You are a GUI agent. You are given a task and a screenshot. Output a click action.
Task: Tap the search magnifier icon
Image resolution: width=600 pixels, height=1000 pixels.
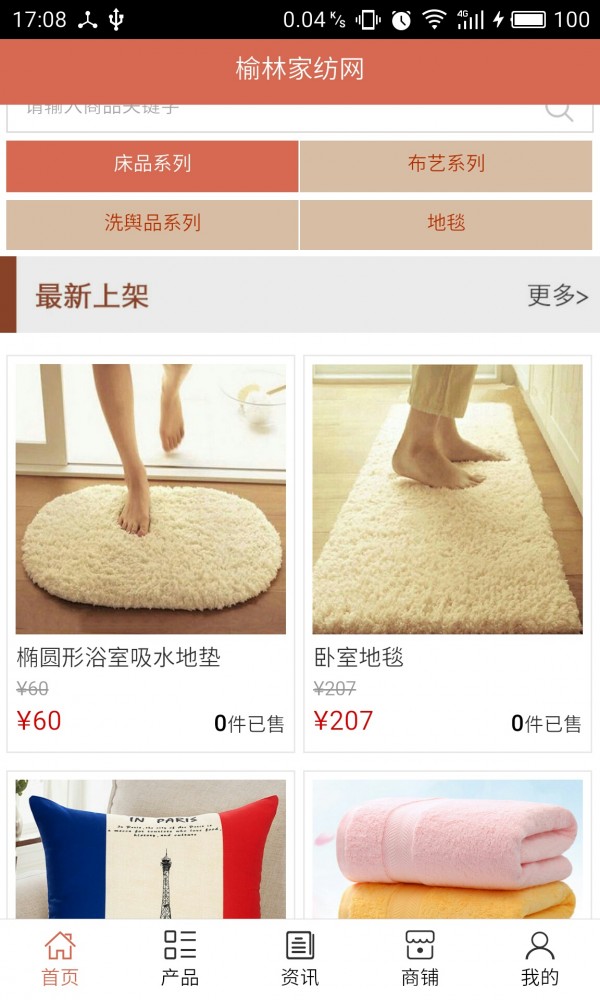click(559, 112)
